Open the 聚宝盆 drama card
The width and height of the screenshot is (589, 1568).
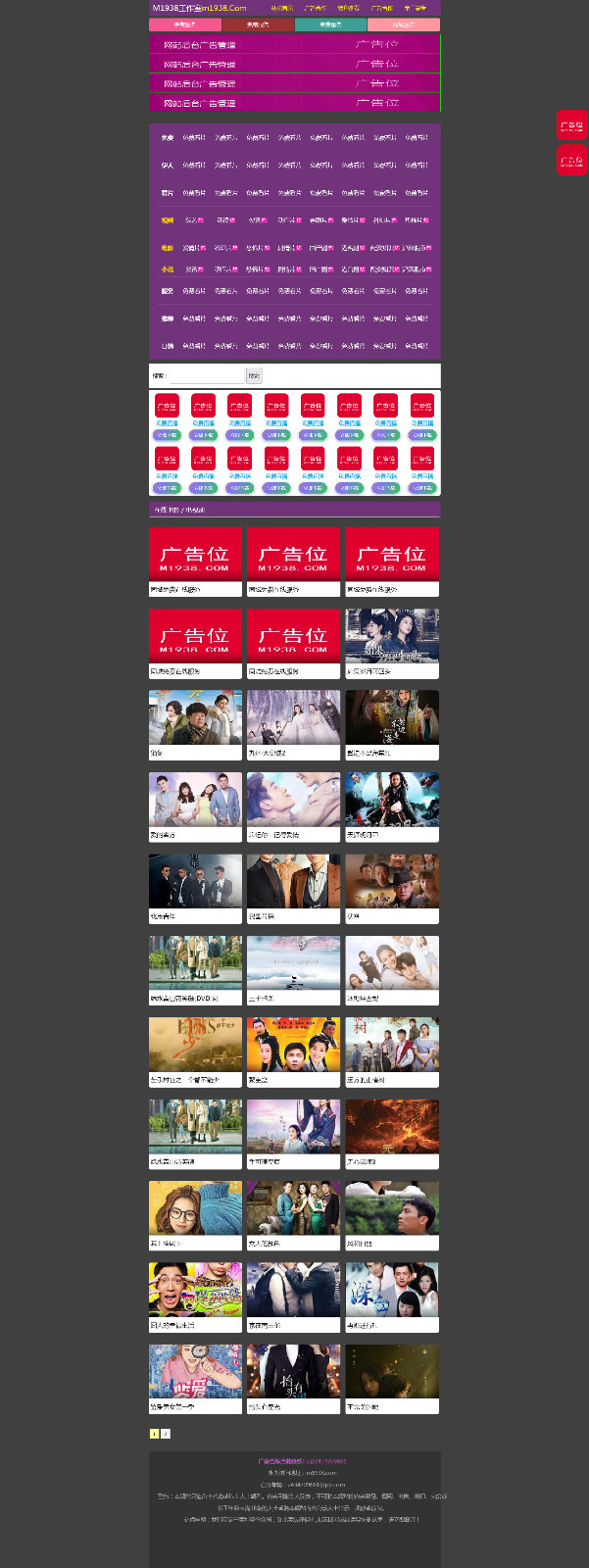293,1052
